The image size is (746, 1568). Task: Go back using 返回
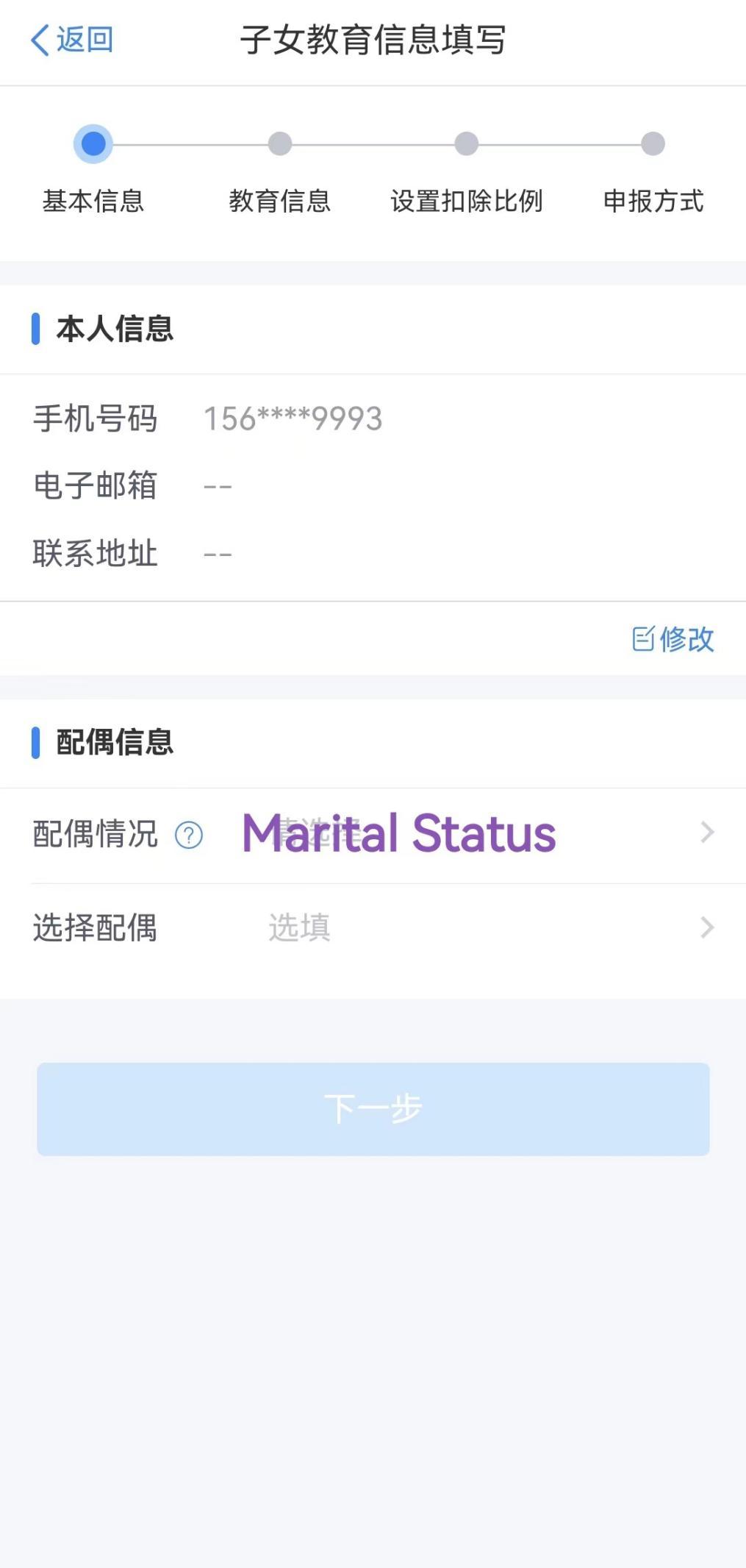click(72, 40)
